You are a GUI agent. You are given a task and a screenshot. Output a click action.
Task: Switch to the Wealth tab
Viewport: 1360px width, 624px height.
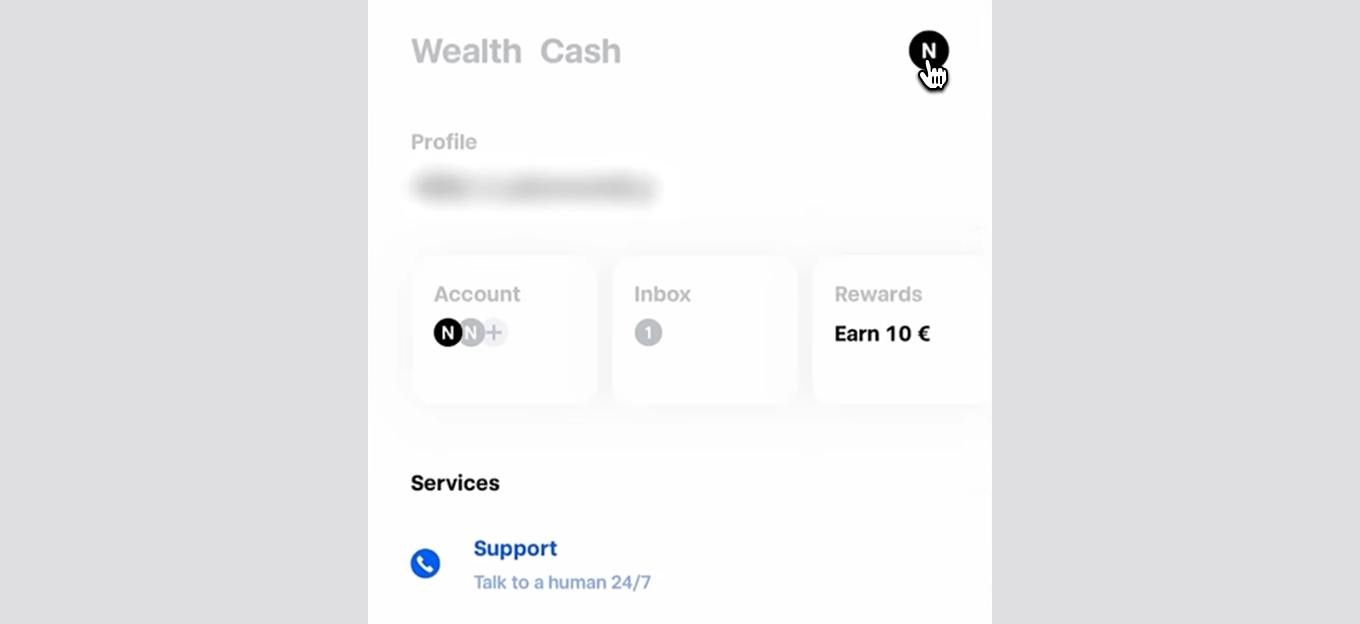(466, 51)
